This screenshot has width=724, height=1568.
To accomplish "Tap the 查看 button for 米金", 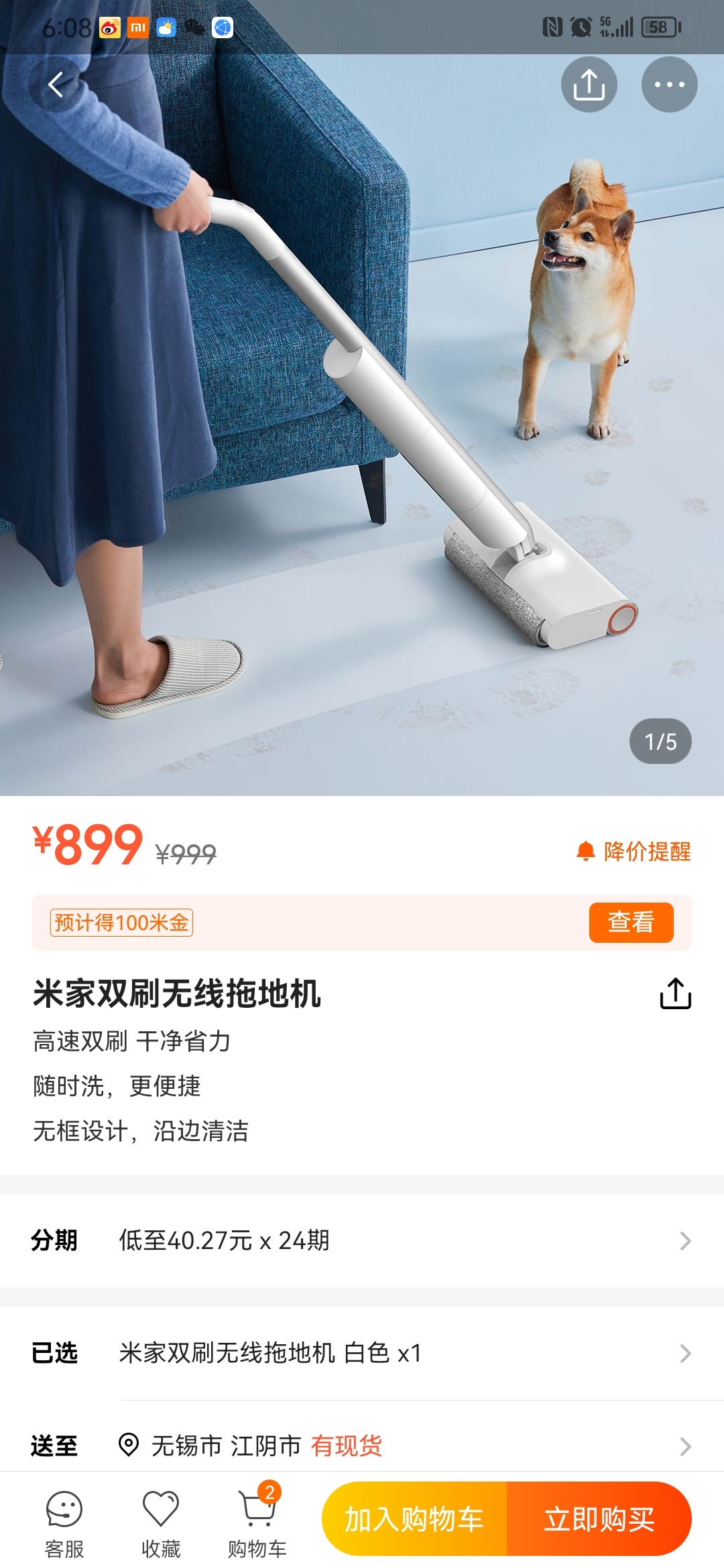I will pos(631,922).
